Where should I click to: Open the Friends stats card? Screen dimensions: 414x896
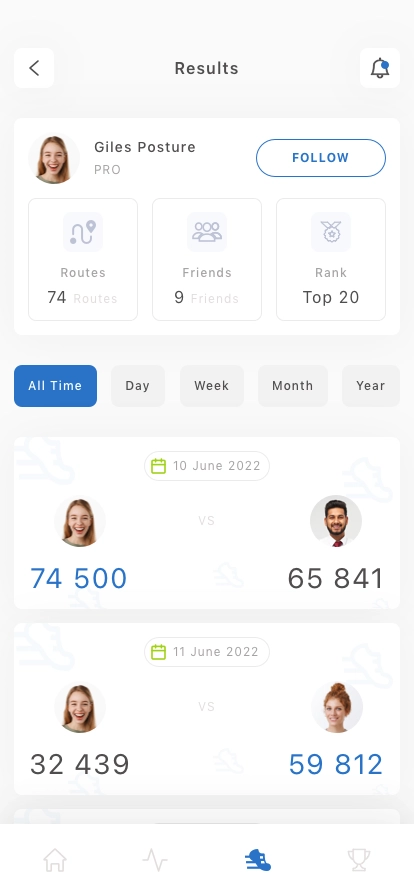coord(207,259)
